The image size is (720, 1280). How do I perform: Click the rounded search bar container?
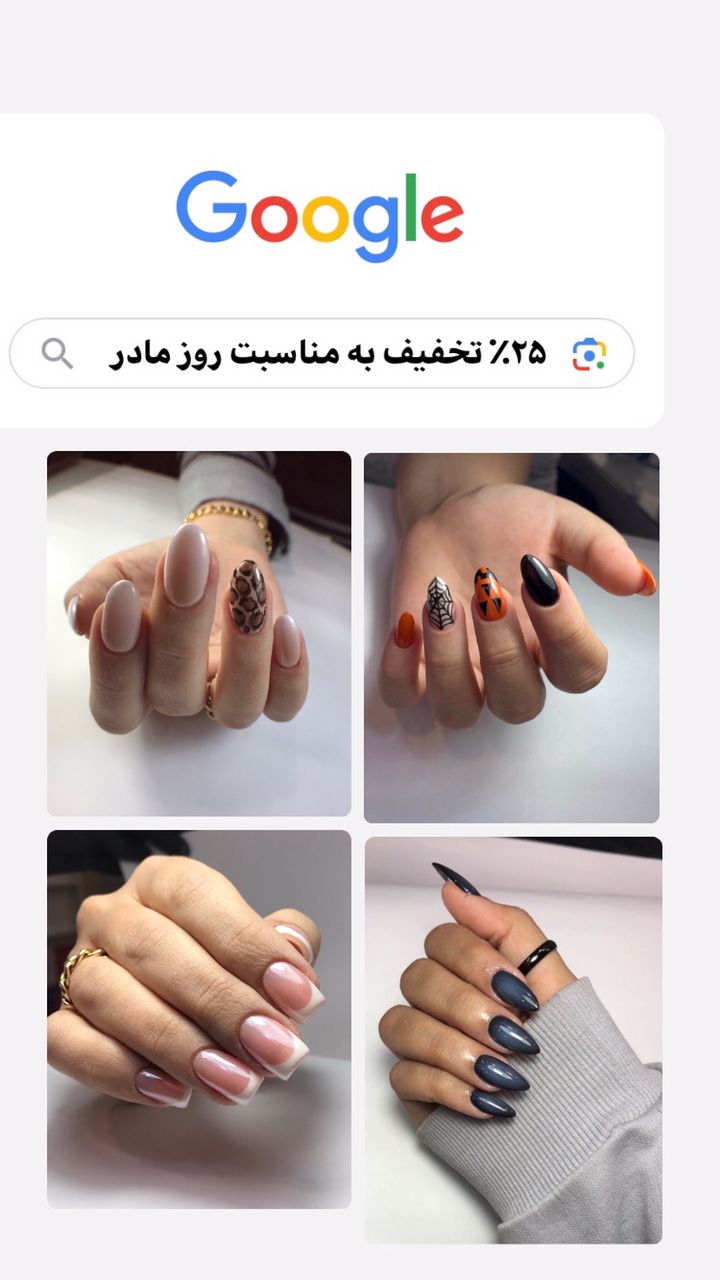point(330,352)
